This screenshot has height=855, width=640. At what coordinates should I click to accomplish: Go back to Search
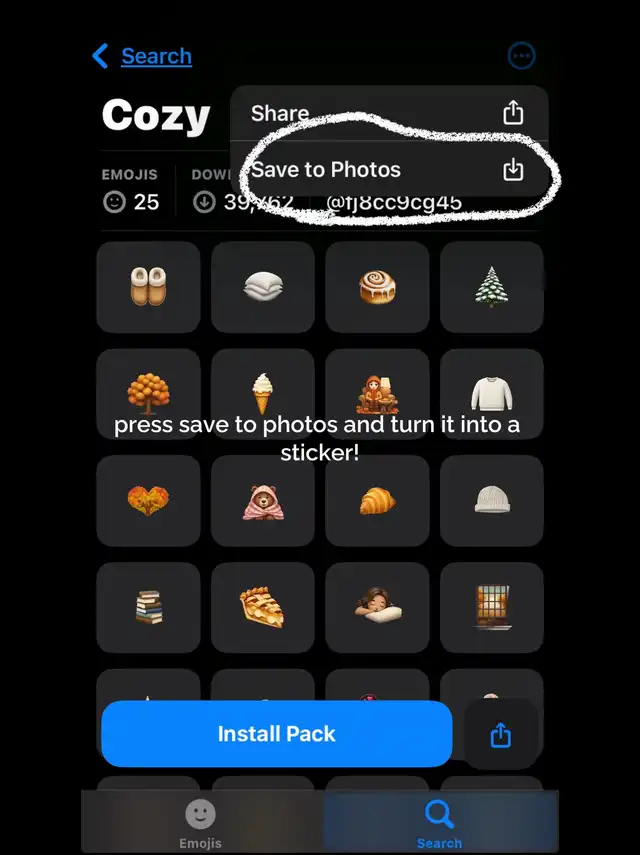click(142, 56)
